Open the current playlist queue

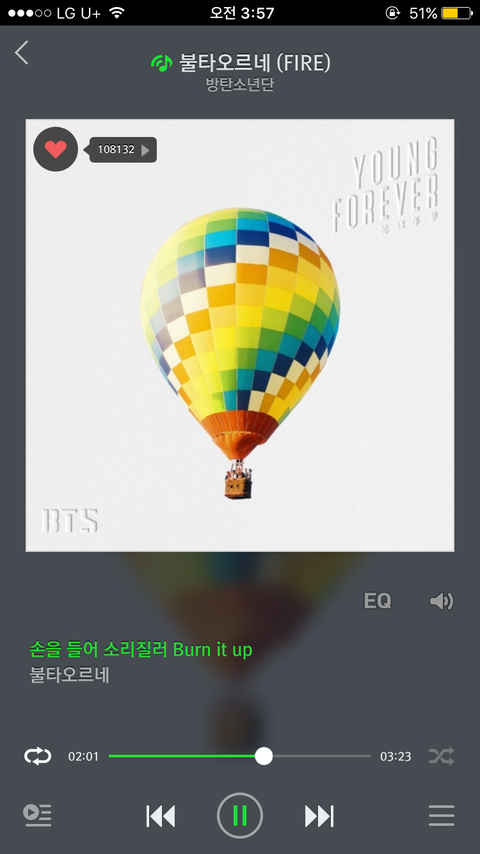[38, 815]
